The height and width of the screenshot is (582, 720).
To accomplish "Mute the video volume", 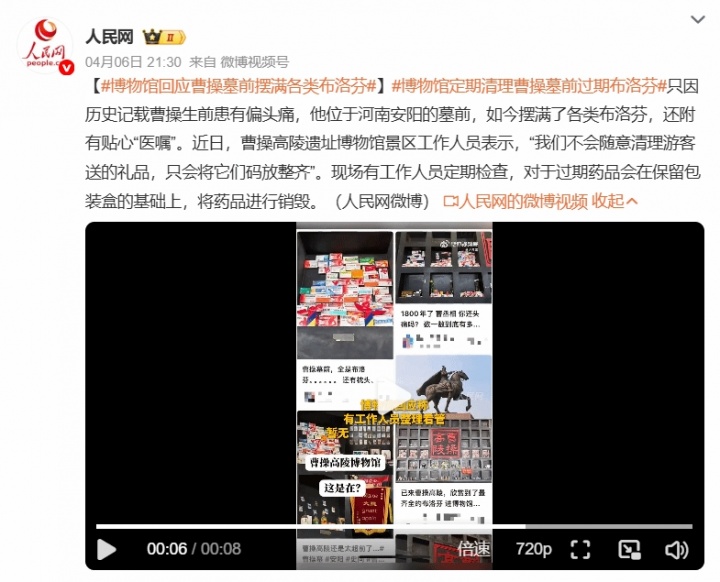I will click(x=676, y=549).
